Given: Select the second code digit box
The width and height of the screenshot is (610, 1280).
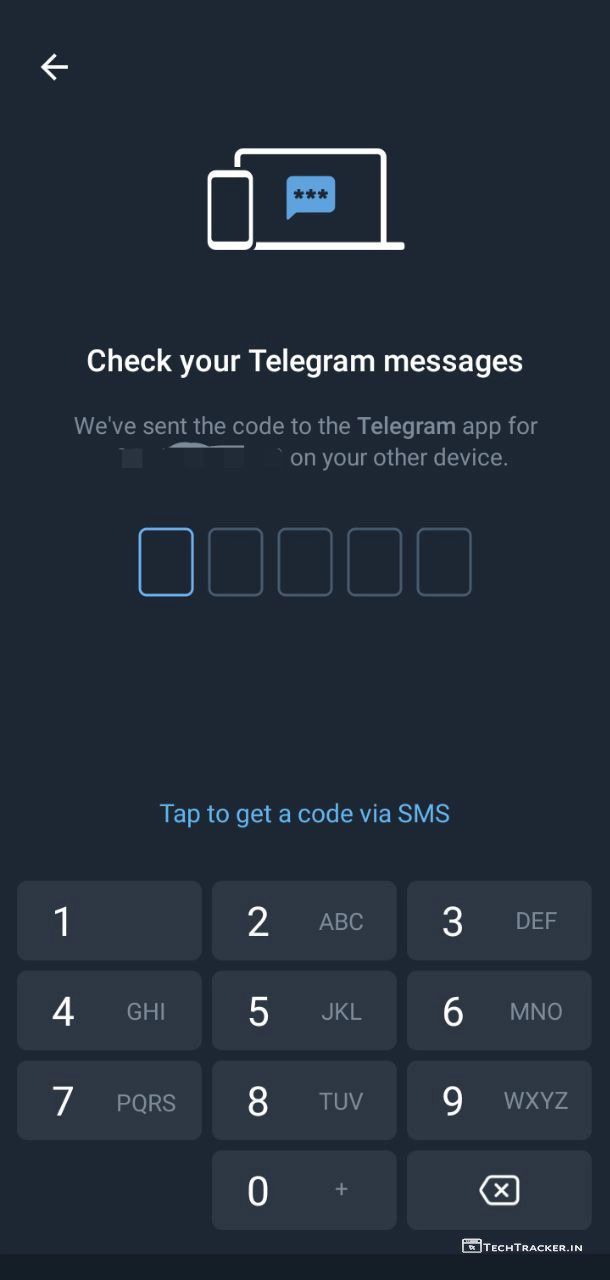Looking at the screenshot, I should tap(235, 562).
